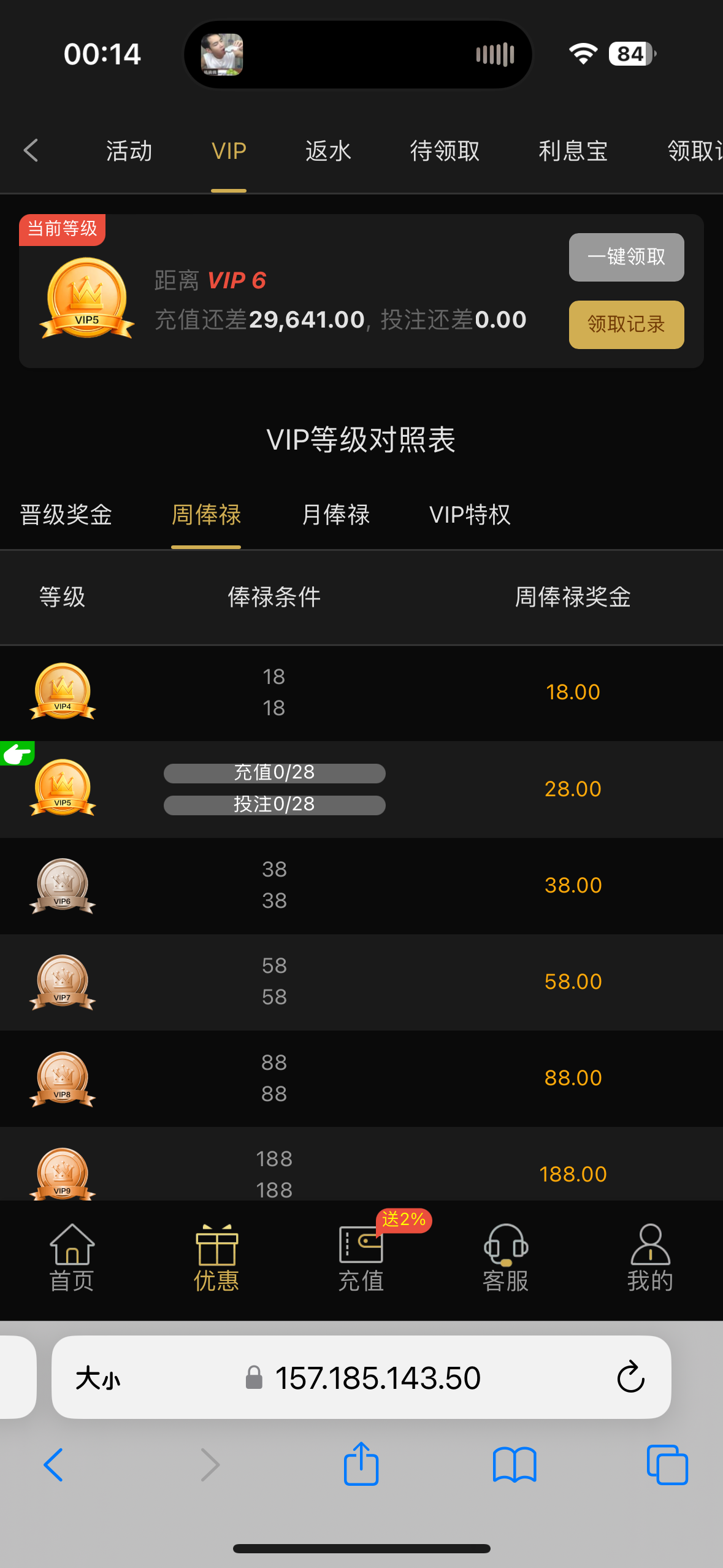View open Safari tabs
The image size is (723, 1568).
tap(667, 1464)
